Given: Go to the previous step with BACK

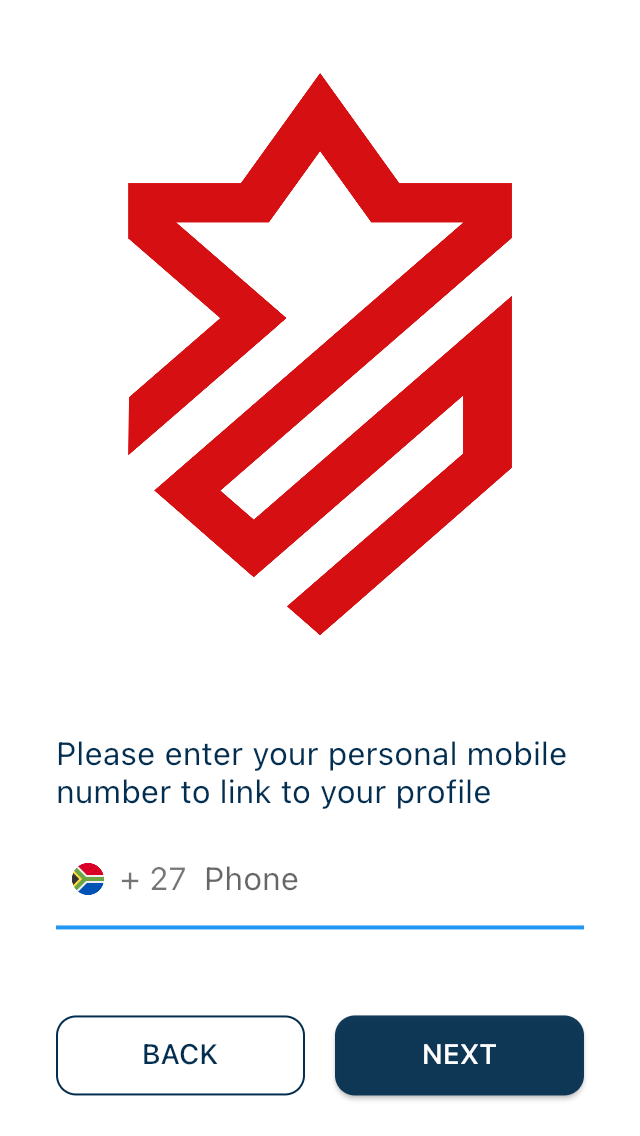Looking at the screenshot, I should click(180, 1055).
